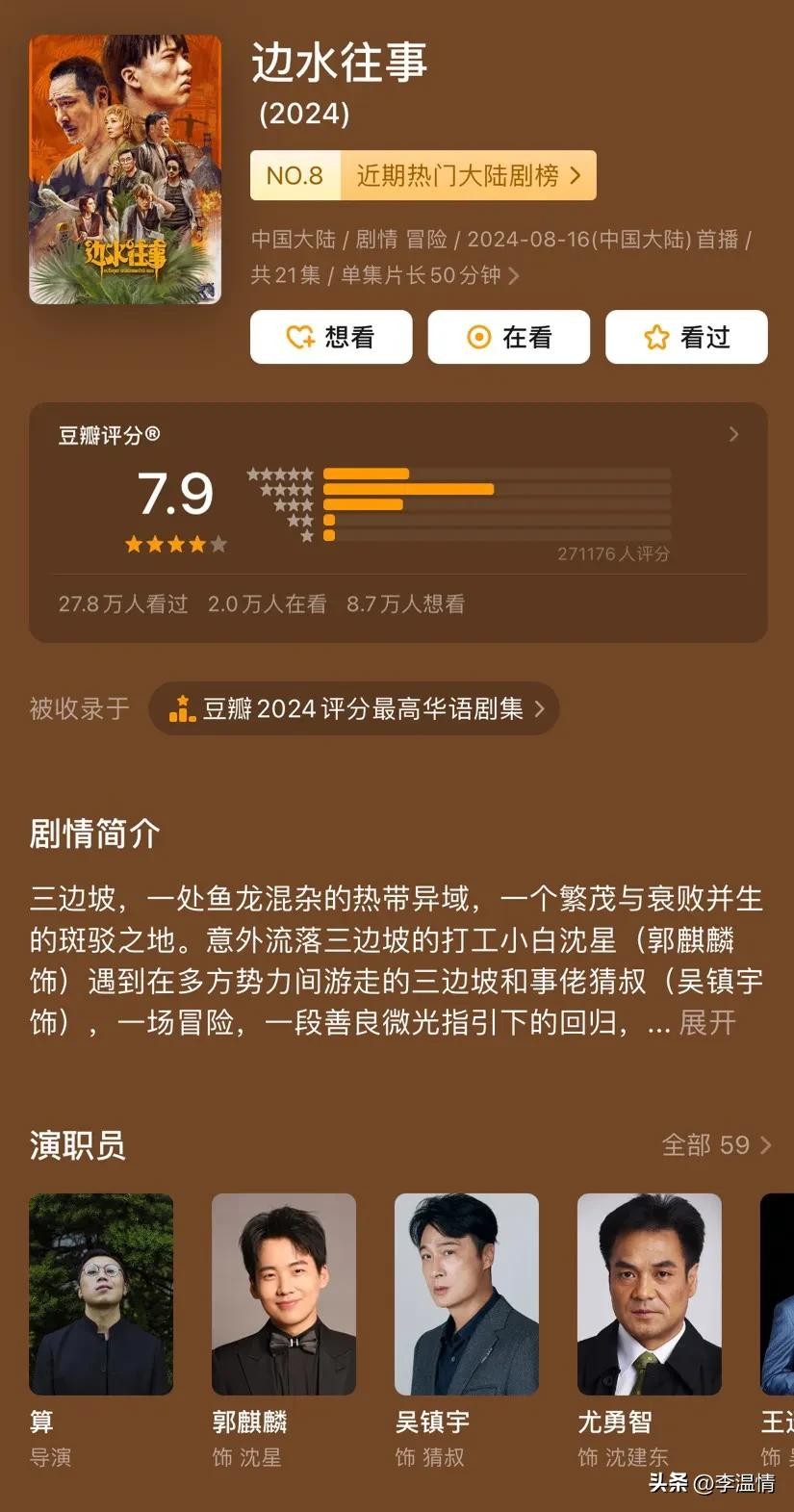View all 59 cast and crew

pyautogui.click(x=716, y=1144)
